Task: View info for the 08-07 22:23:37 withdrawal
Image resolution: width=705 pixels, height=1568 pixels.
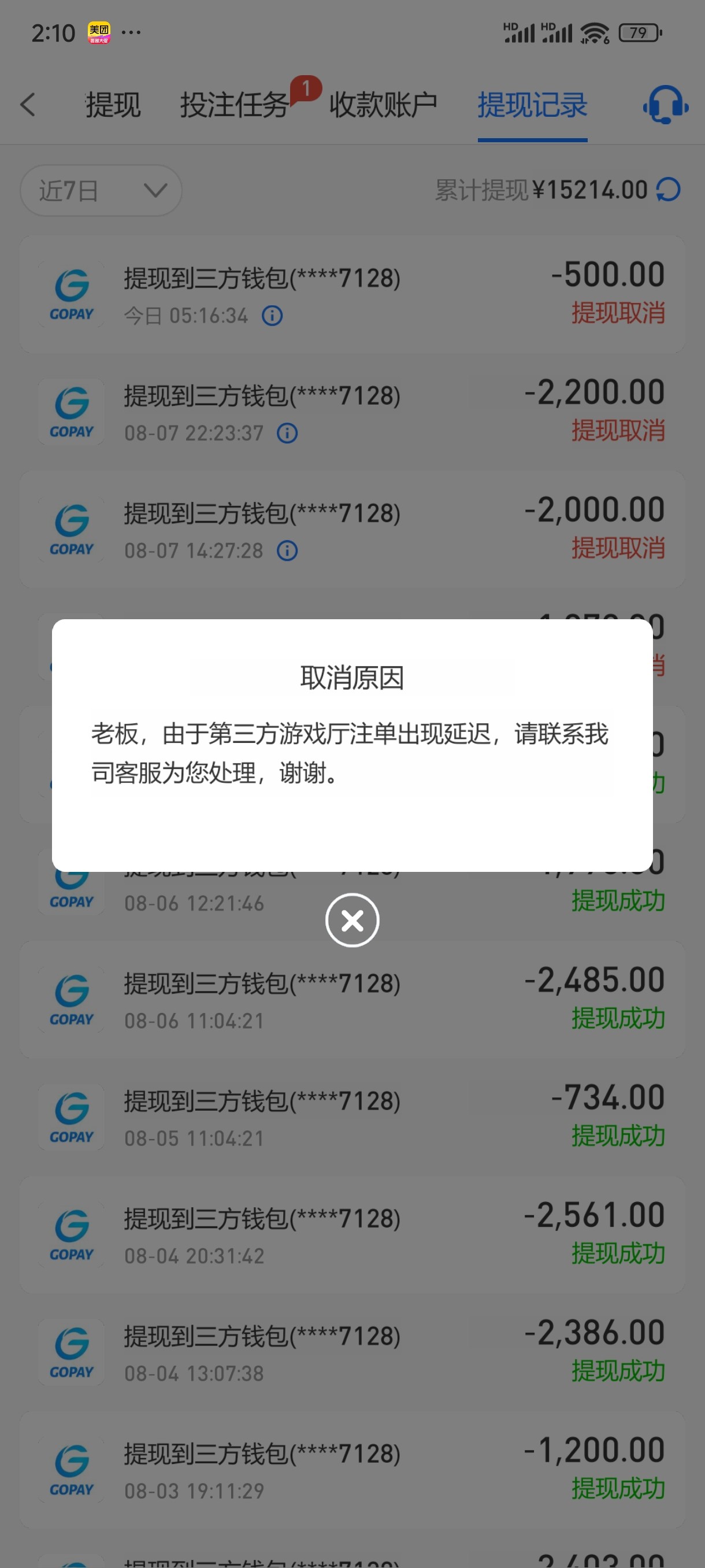Action: tap(287, 434)
